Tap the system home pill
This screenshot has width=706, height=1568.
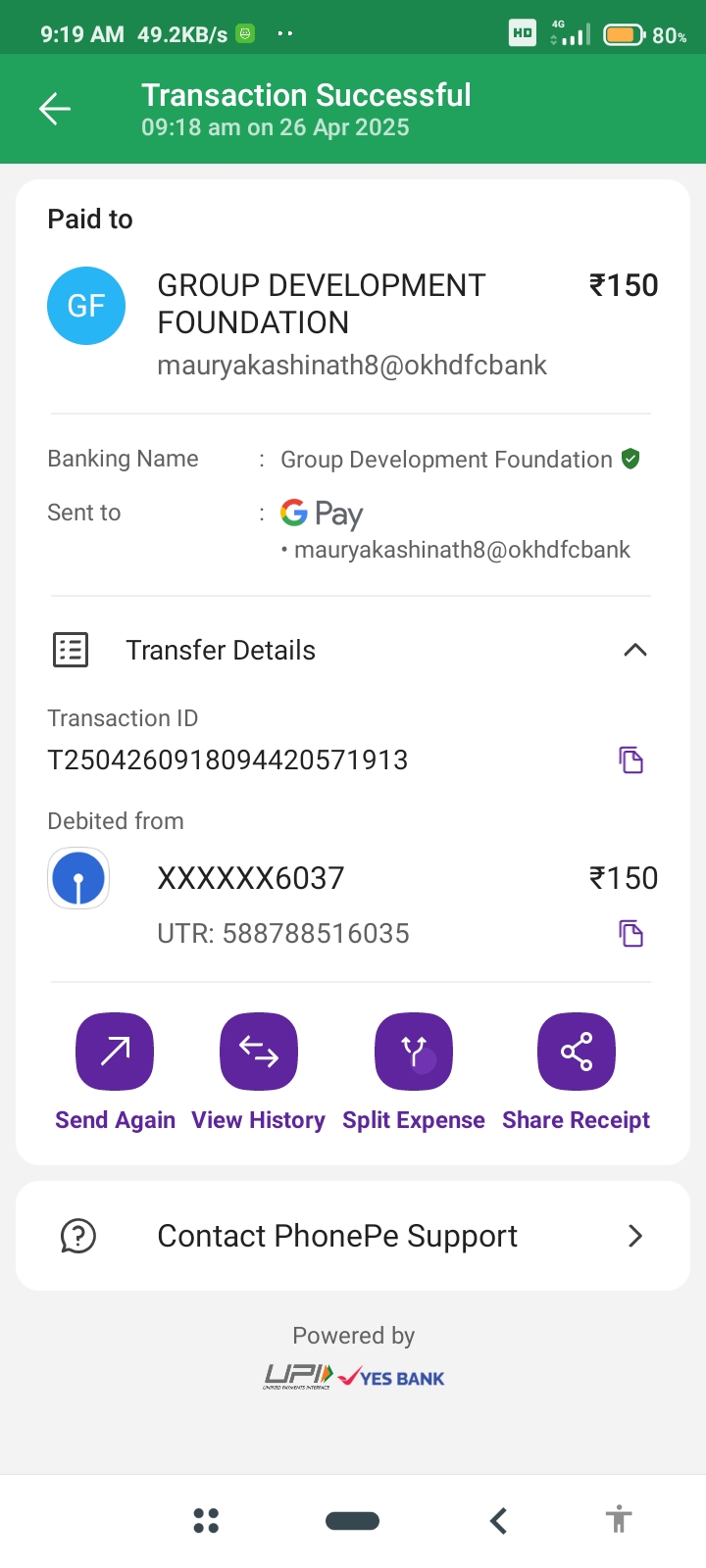click(x=352, y=1521)
